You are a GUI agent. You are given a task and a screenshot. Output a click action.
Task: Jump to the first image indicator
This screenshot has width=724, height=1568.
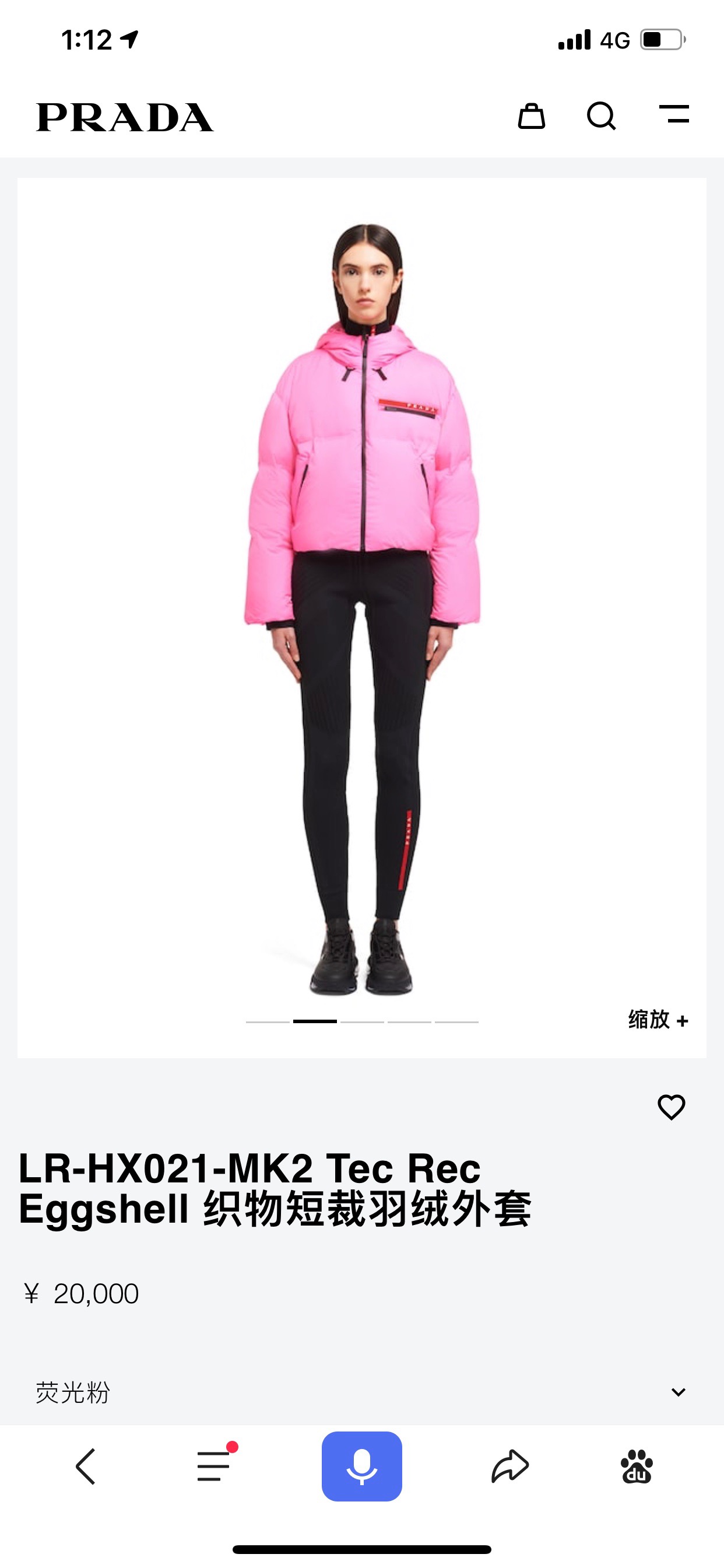click(268, 1021)
